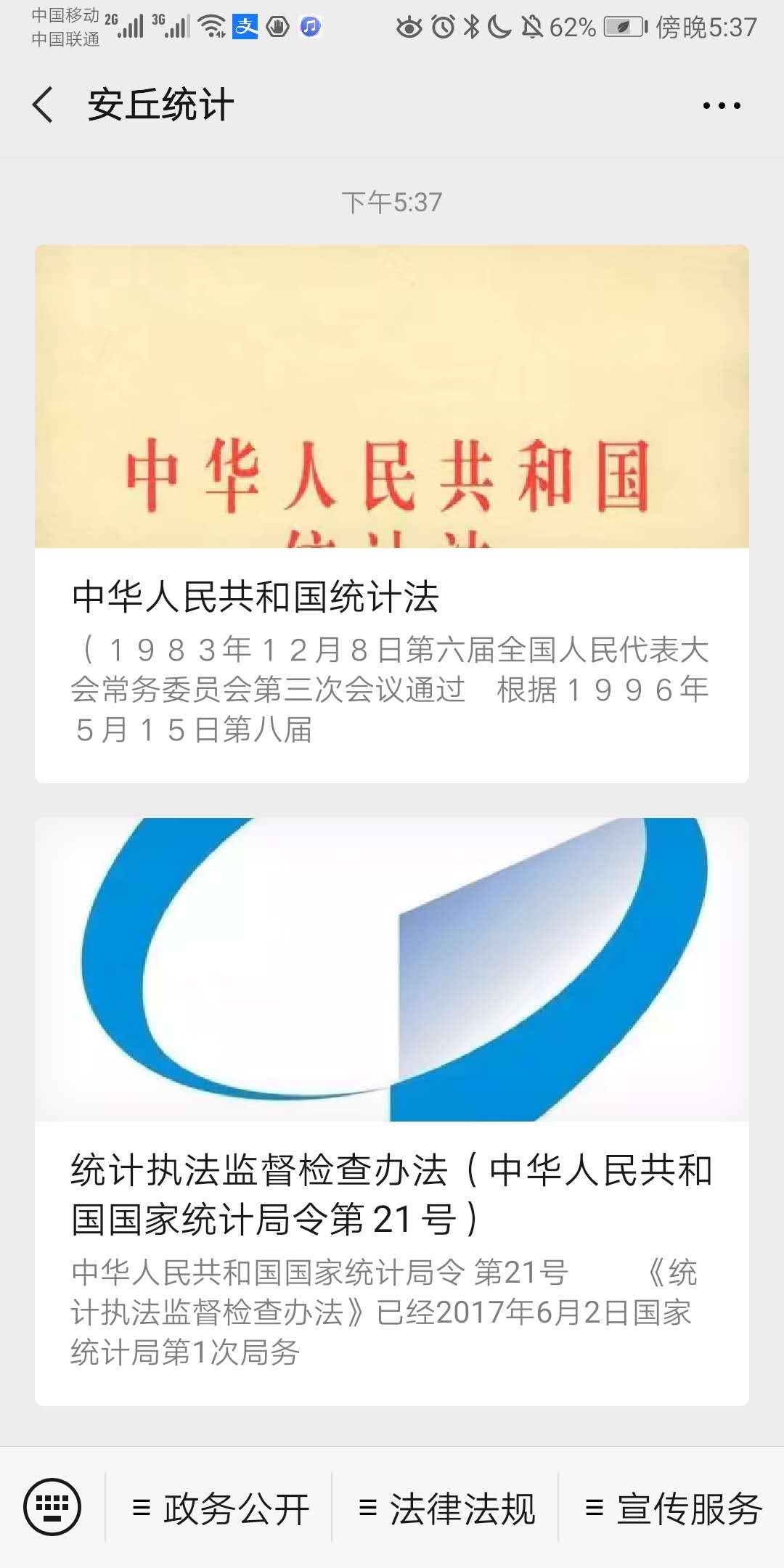Switch to keyboard input mode

coord(52,1507)
